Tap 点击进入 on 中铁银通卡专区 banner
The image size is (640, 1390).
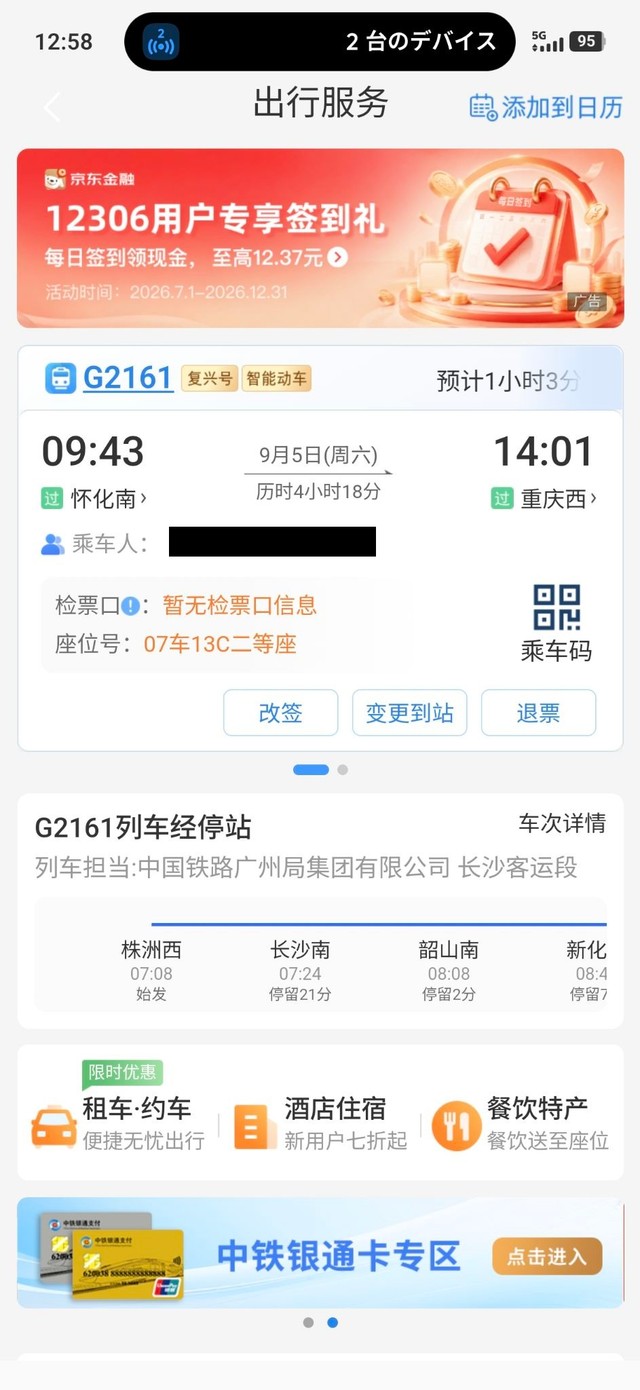(547, 1256)
